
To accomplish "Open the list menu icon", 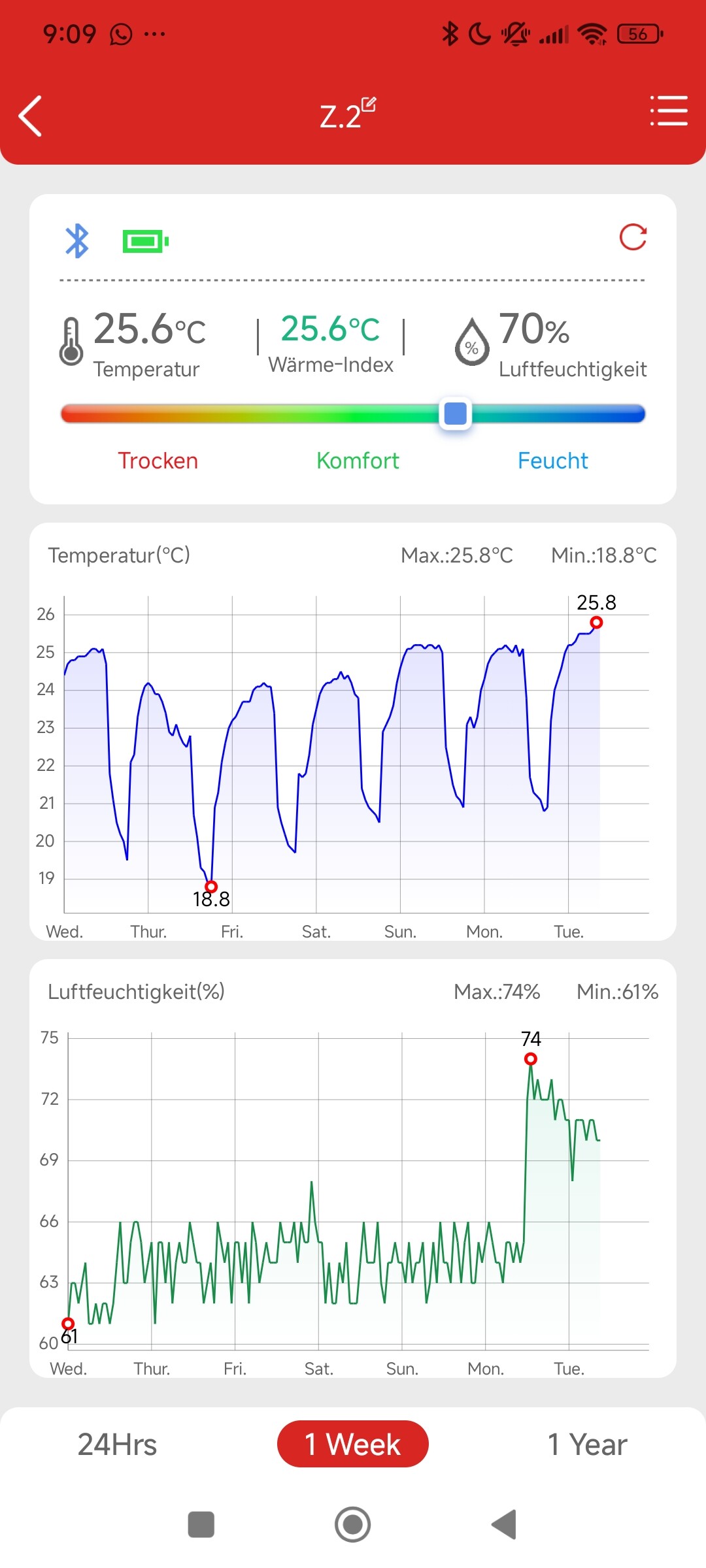I will tap(669, 110).
